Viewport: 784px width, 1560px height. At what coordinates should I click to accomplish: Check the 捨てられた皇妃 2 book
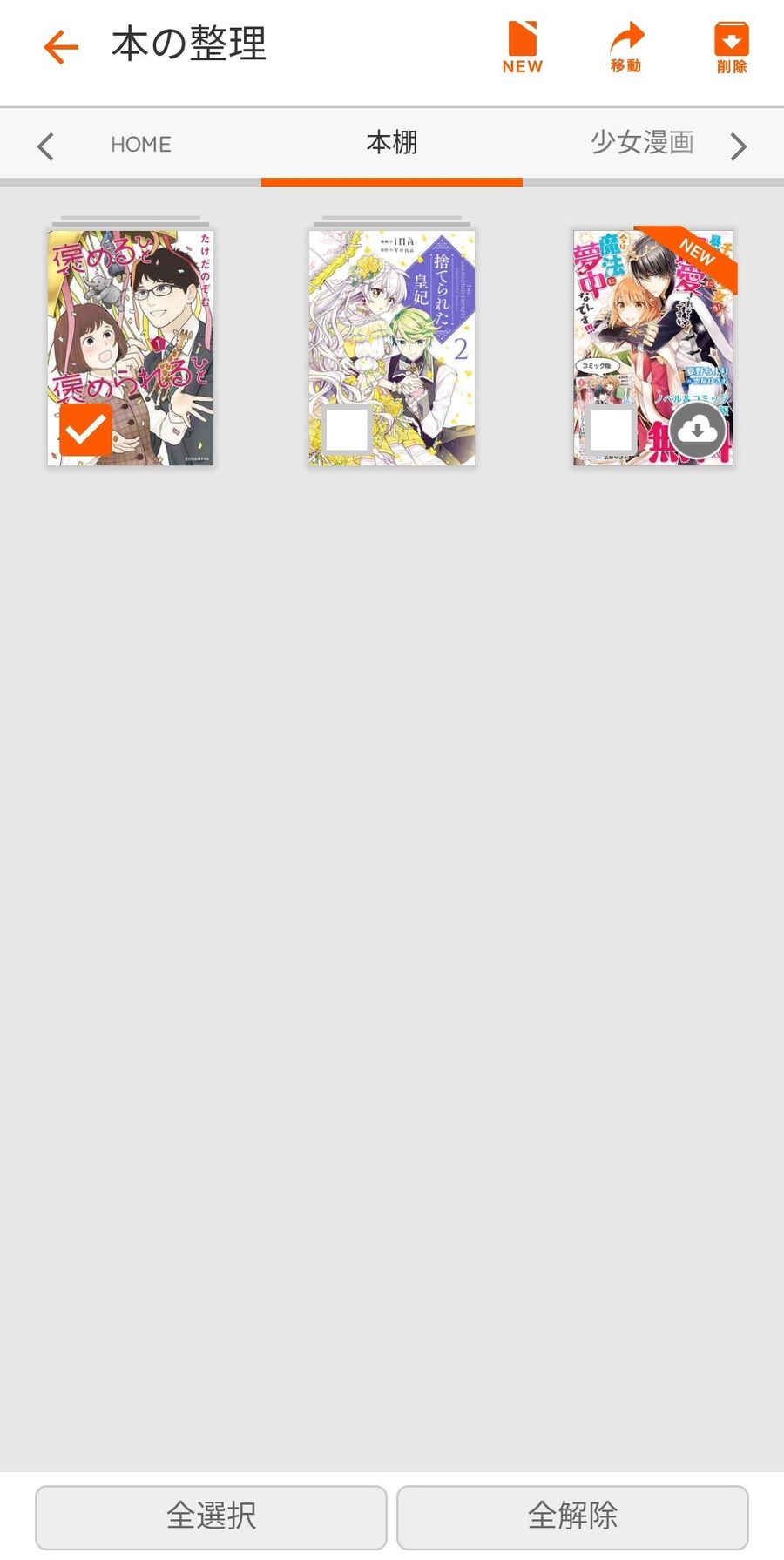click(346, 430)
